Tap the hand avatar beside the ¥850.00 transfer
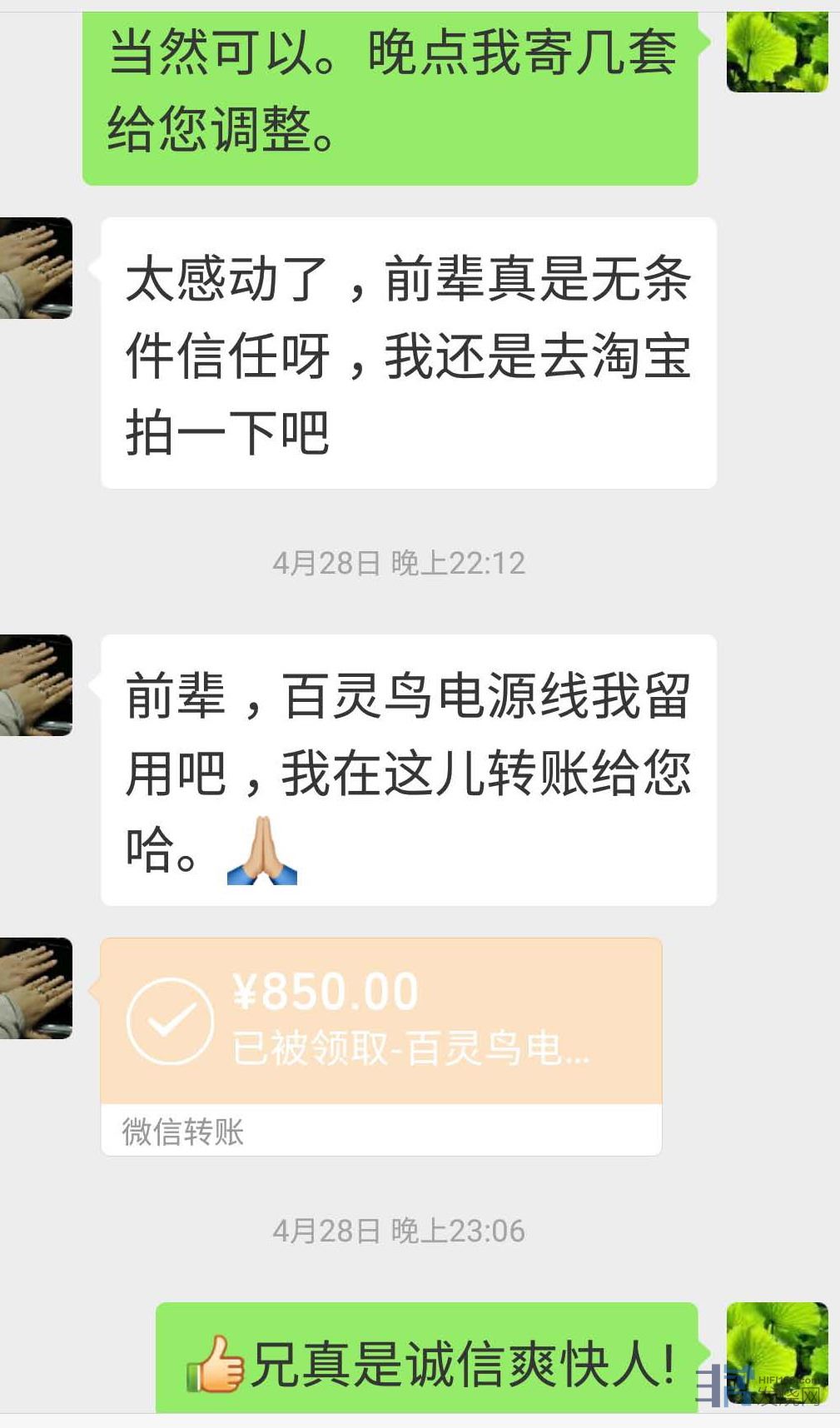Screen dimensions: 840x1428 tap(36, 988)
